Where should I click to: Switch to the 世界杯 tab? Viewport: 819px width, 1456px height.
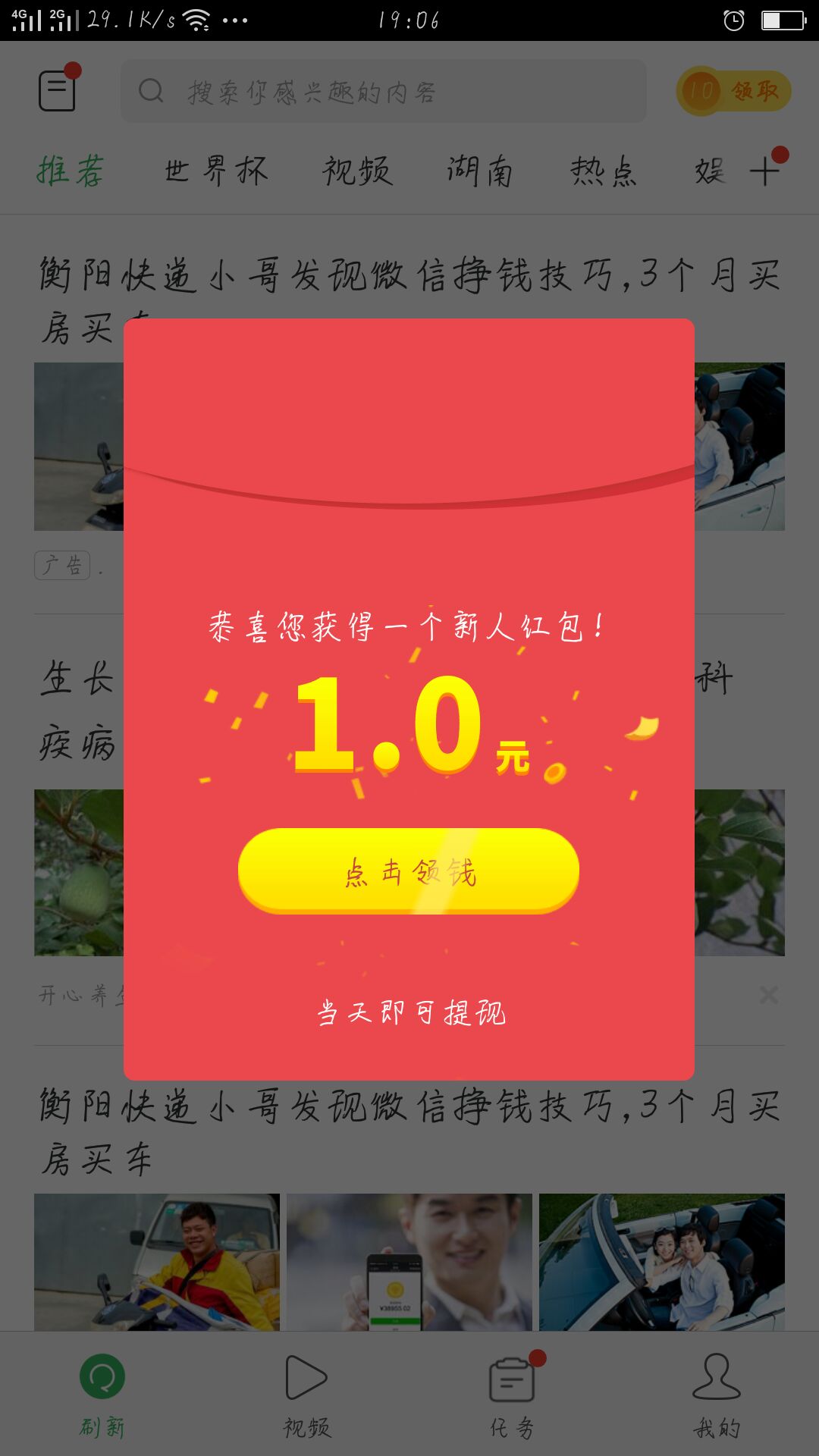pos(216,171)
